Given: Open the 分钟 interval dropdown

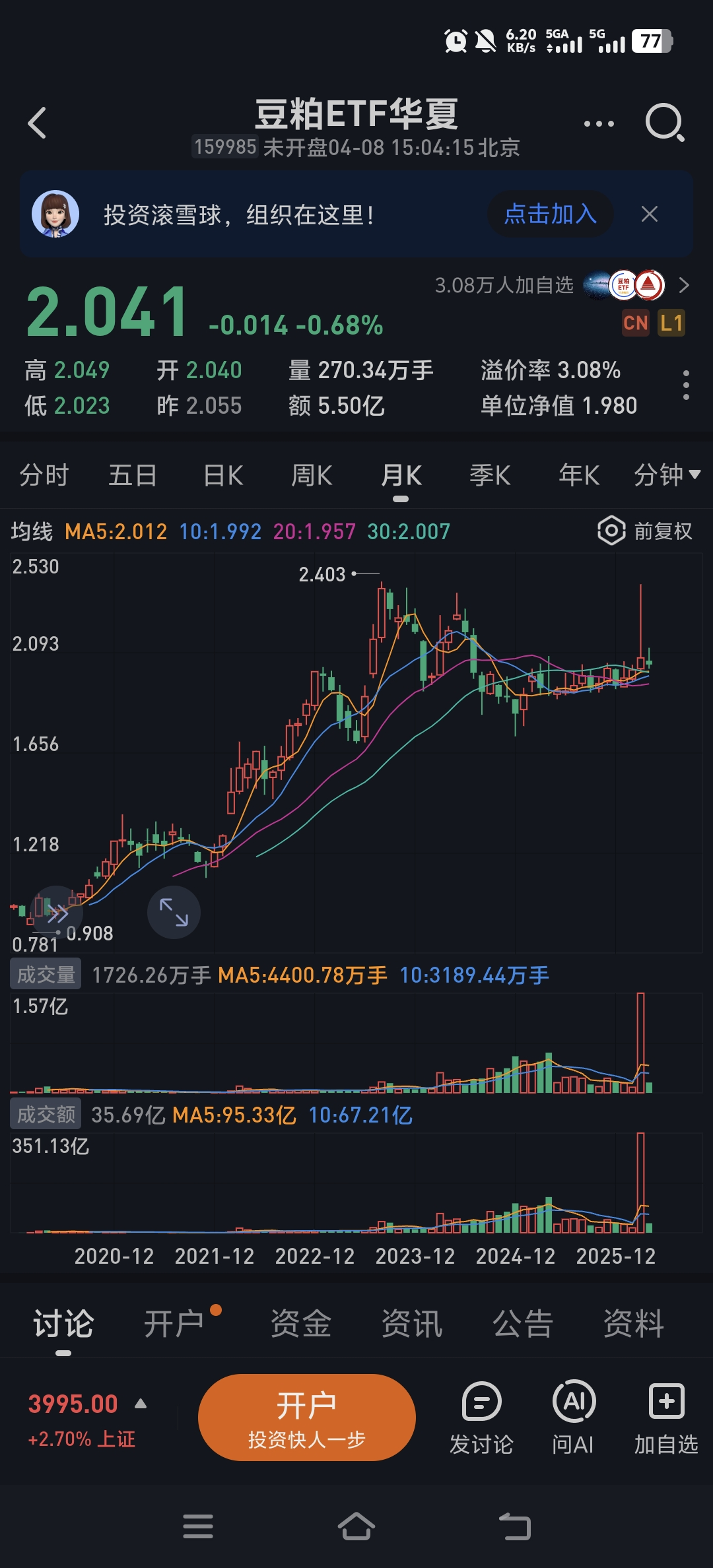Looking at the screenshot, I should (667, 475).
